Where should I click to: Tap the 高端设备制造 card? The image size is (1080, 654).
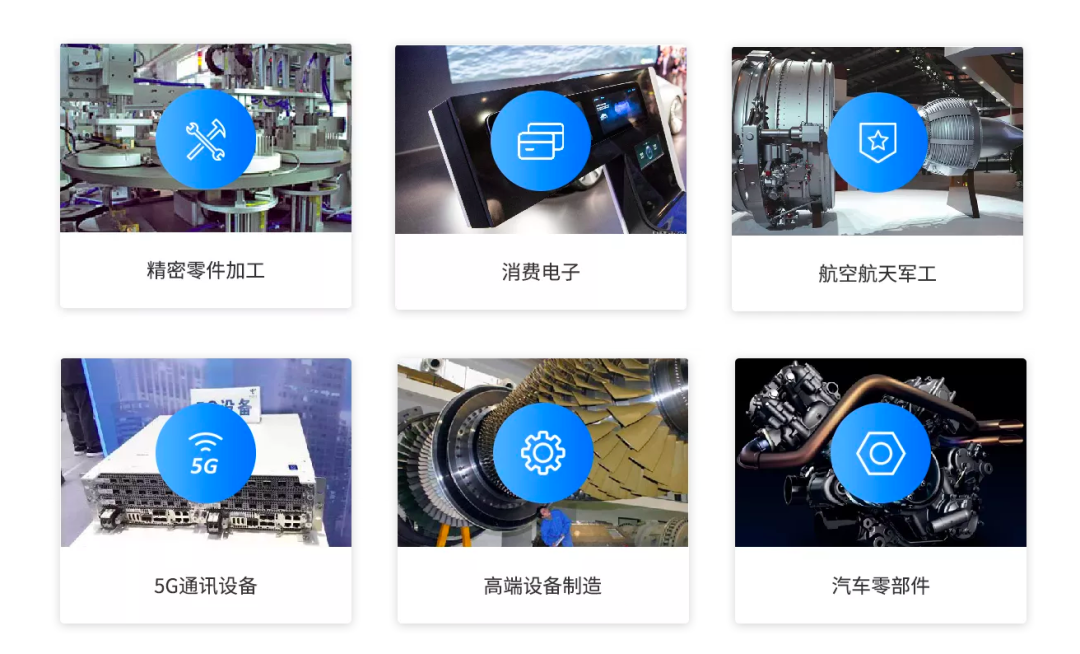click(543, 490)
